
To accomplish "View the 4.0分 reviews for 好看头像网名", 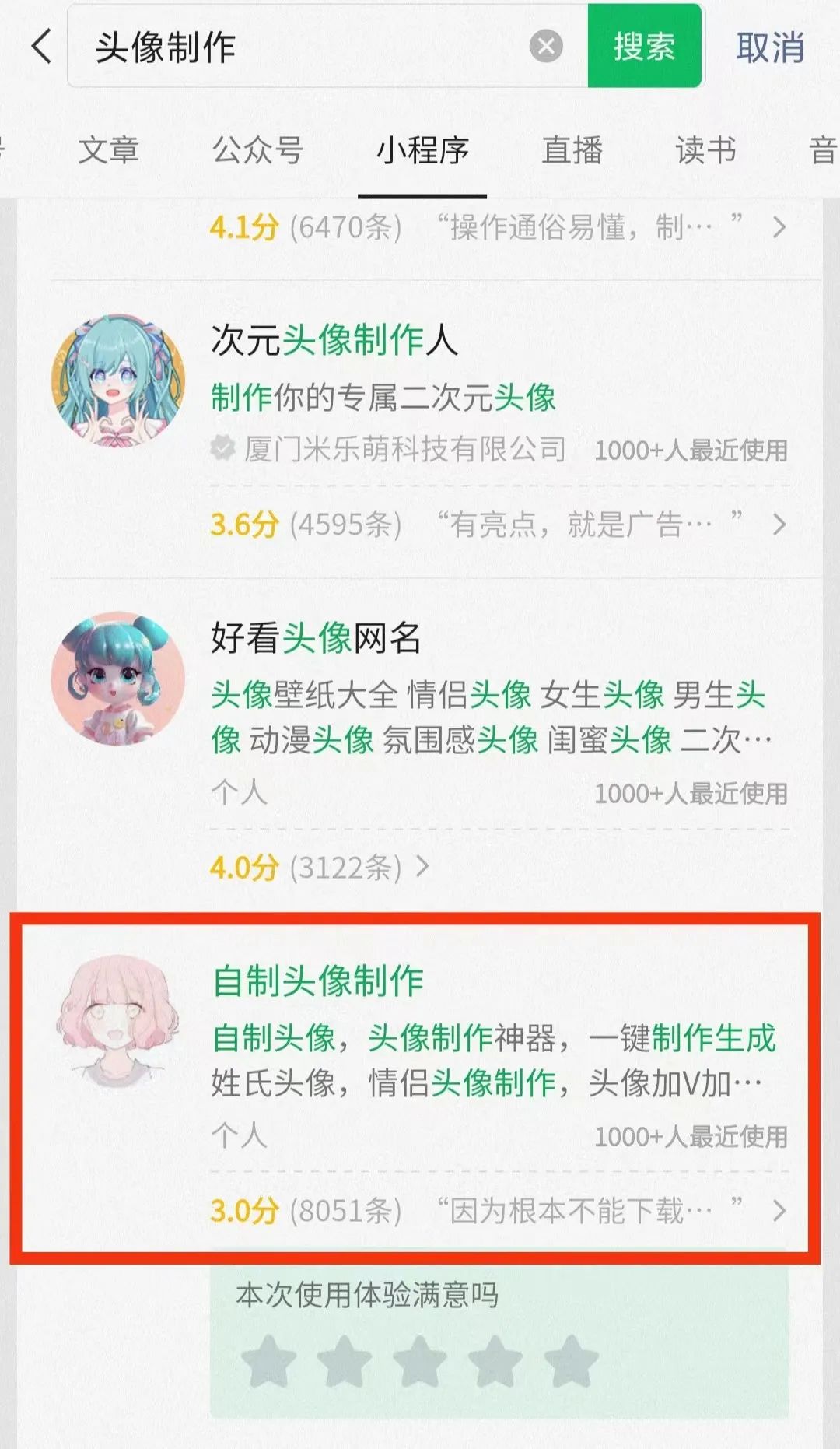I will pos(319,867).
